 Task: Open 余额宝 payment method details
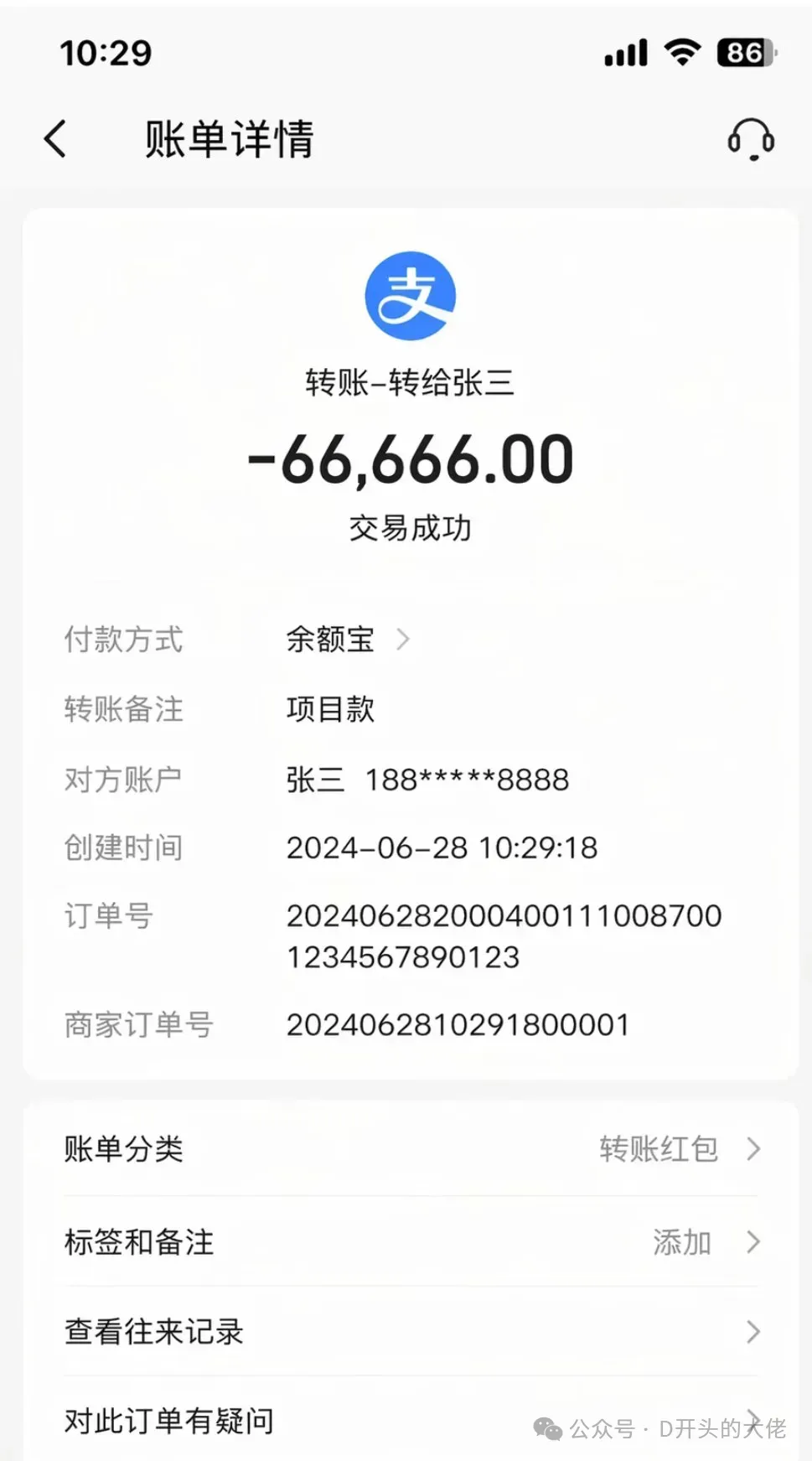347,640
